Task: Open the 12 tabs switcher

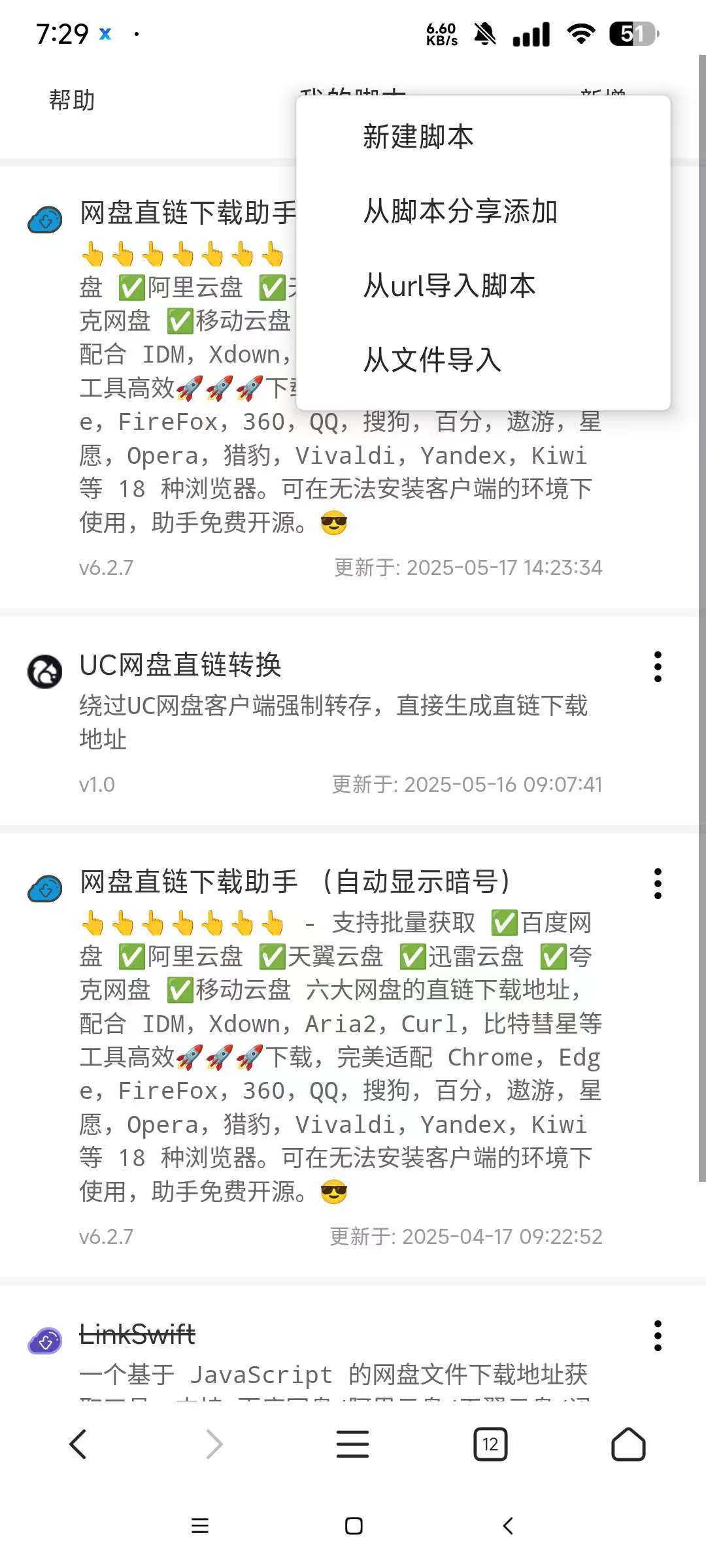Action: (x=490, y=1445)
